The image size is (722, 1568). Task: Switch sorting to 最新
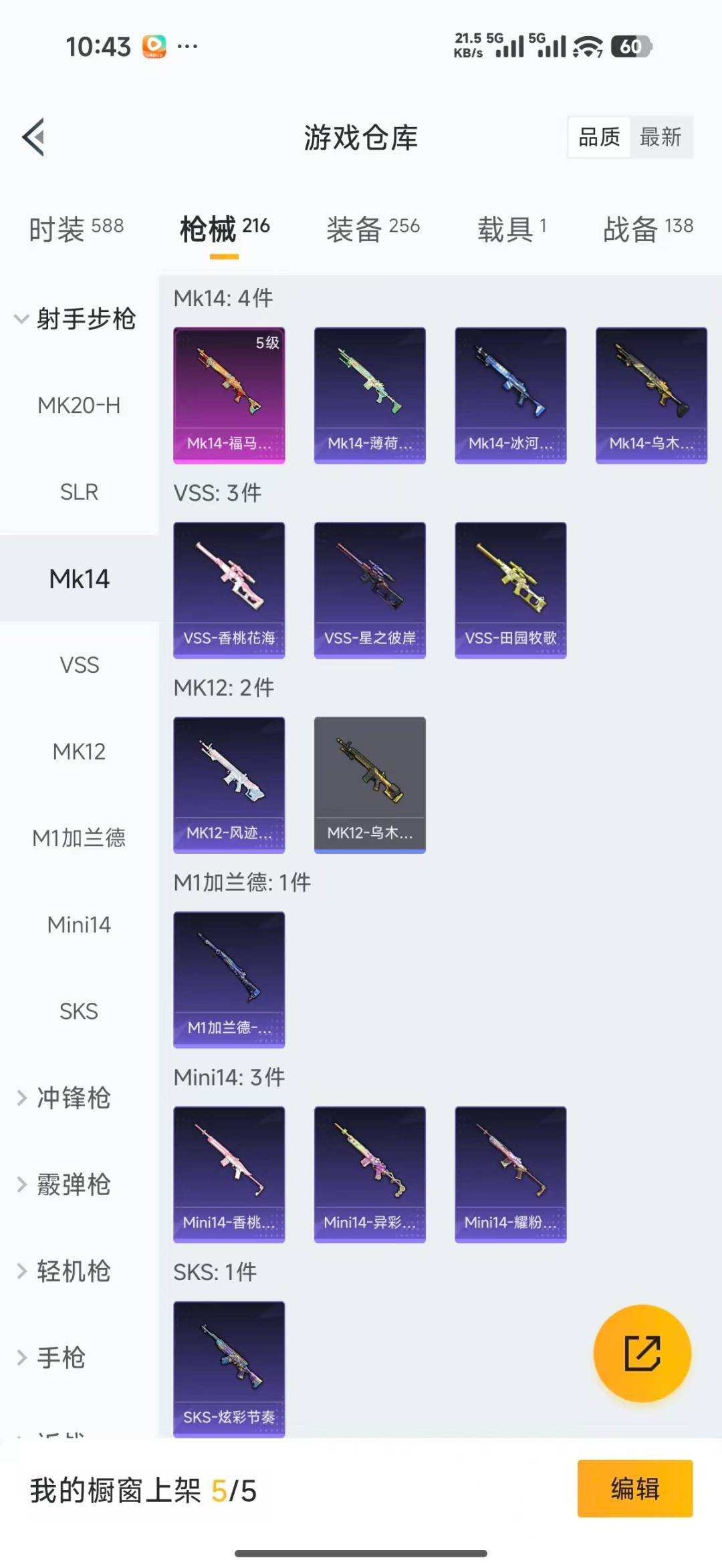coord(661,138)
